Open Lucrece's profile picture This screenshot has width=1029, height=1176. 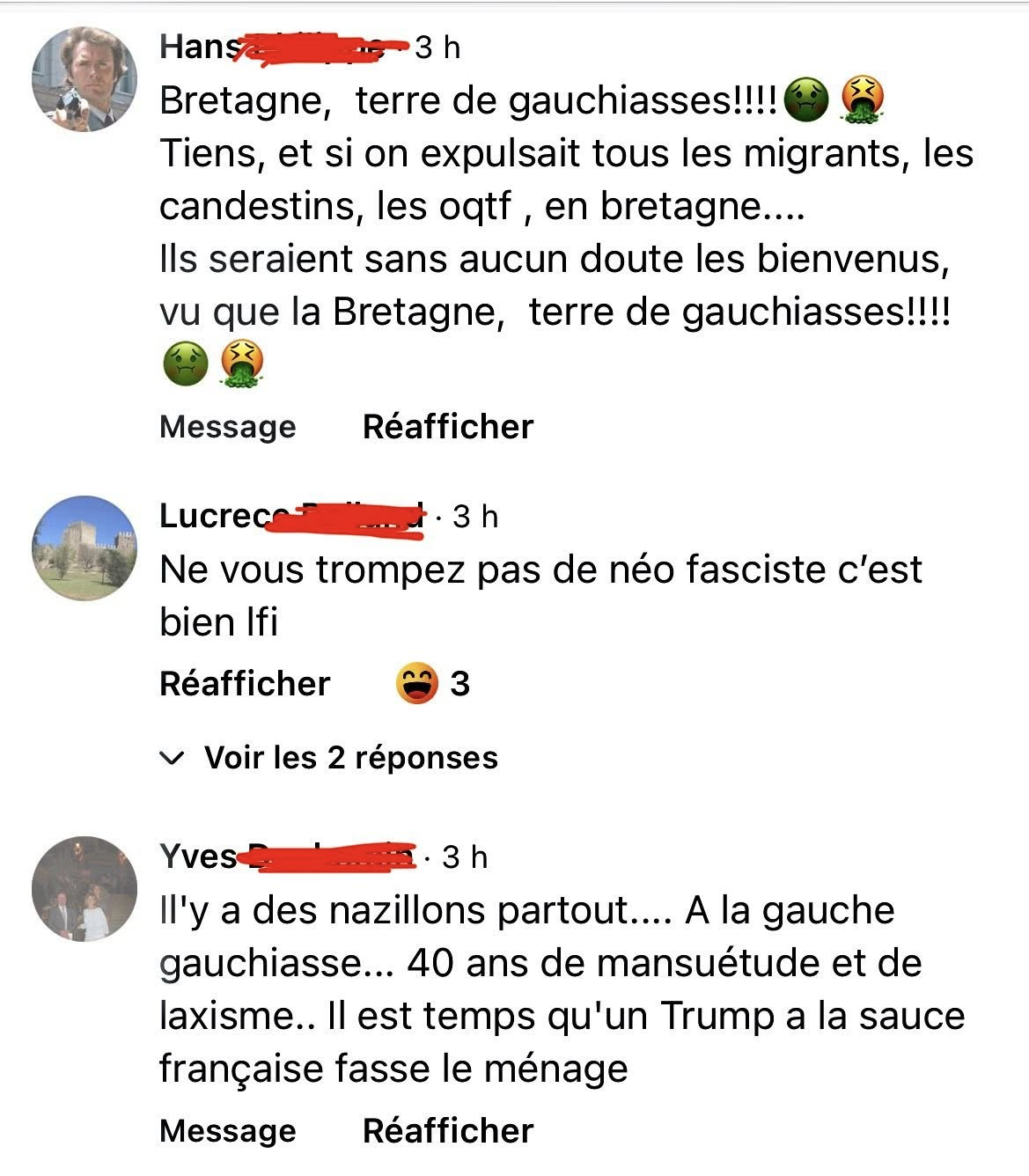coord(85,548)
